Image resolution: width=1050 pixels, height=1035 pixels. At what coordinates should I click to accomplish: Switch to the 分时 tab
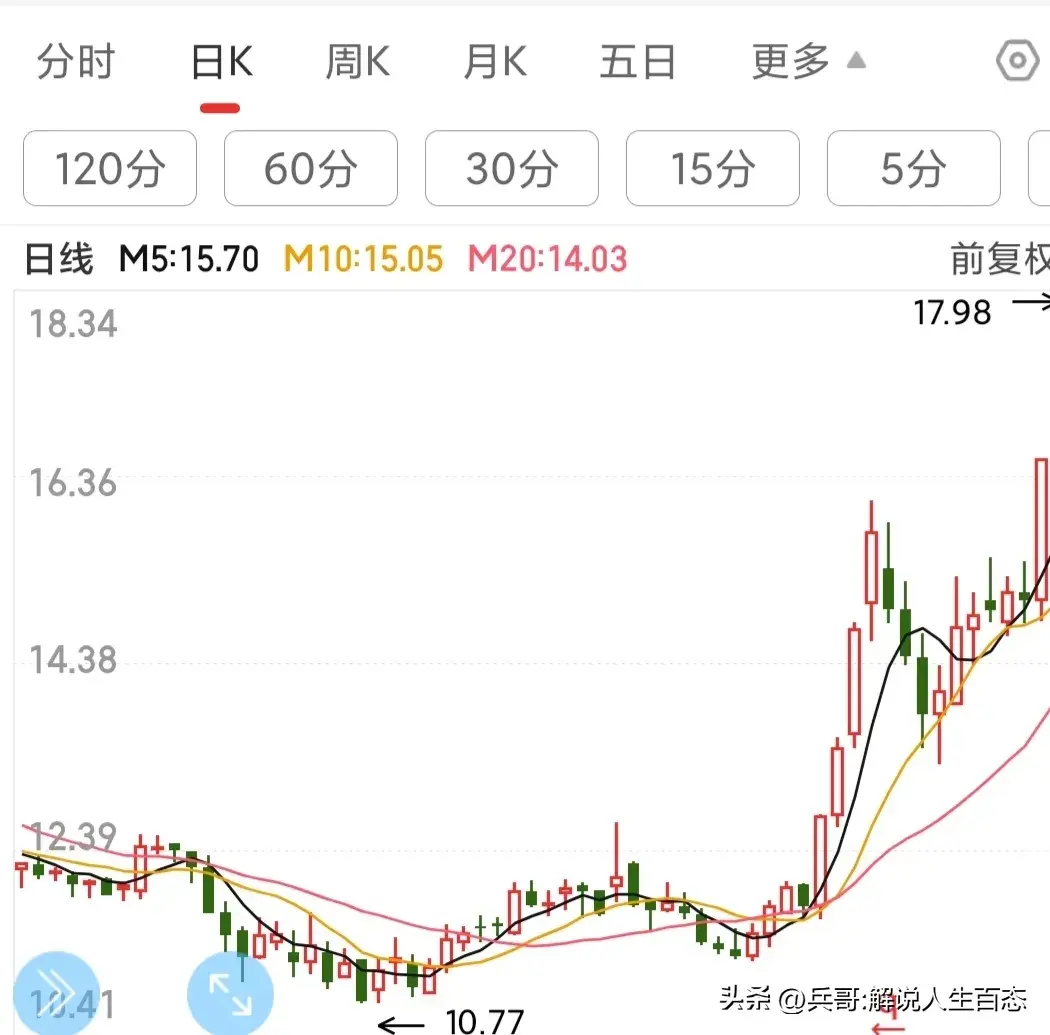pos(76,63)
